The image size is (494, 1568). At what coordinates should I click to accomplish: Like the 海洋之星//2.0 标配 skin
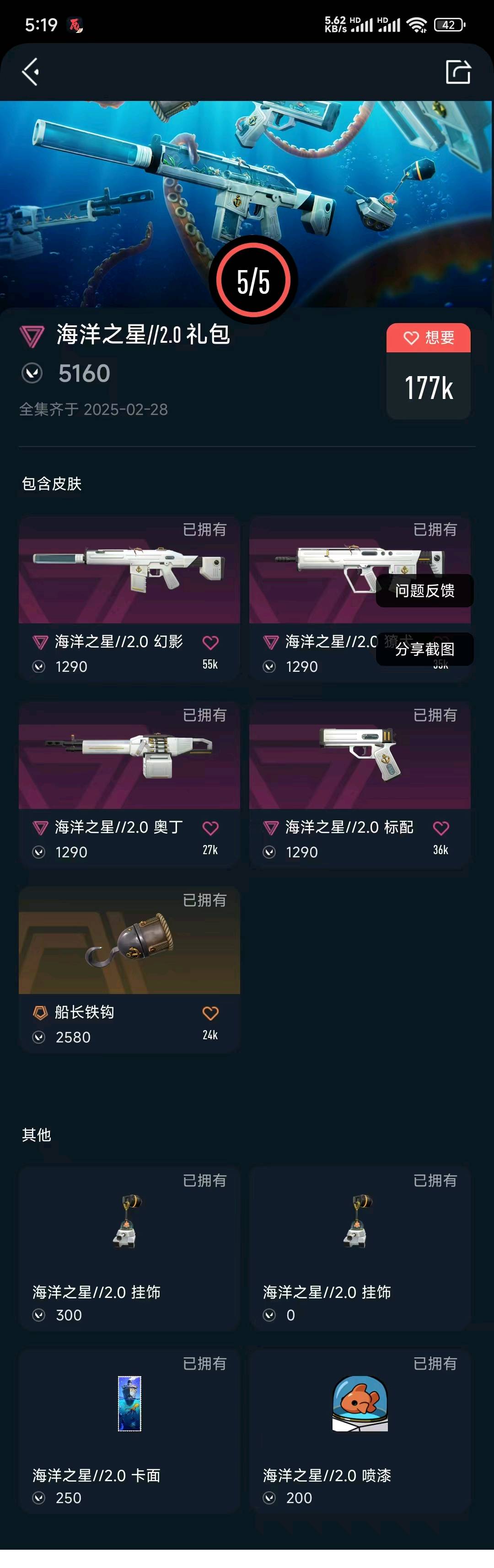click(440, 829)
